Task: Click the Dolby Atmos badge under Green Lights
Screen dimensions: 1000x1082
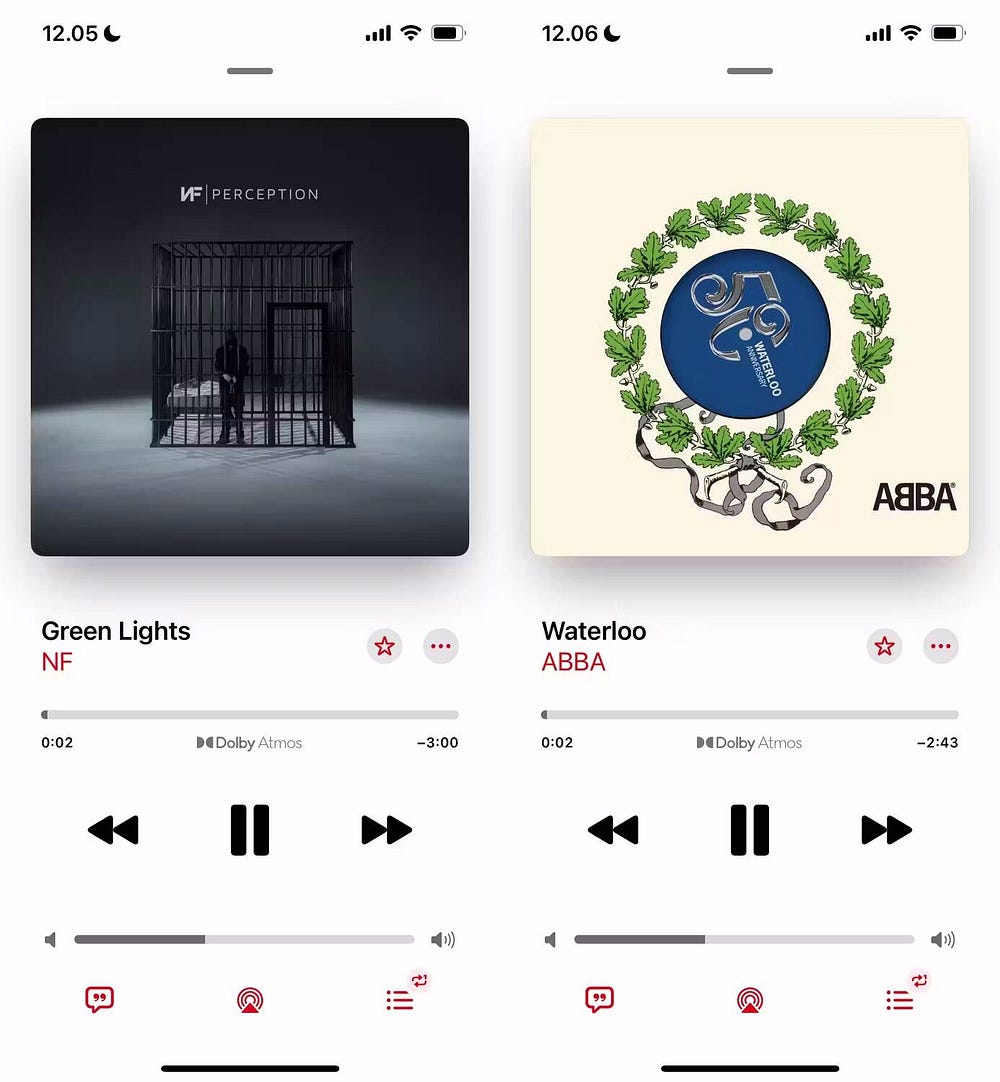Action: pyautogui.click(x=249, y=742)
